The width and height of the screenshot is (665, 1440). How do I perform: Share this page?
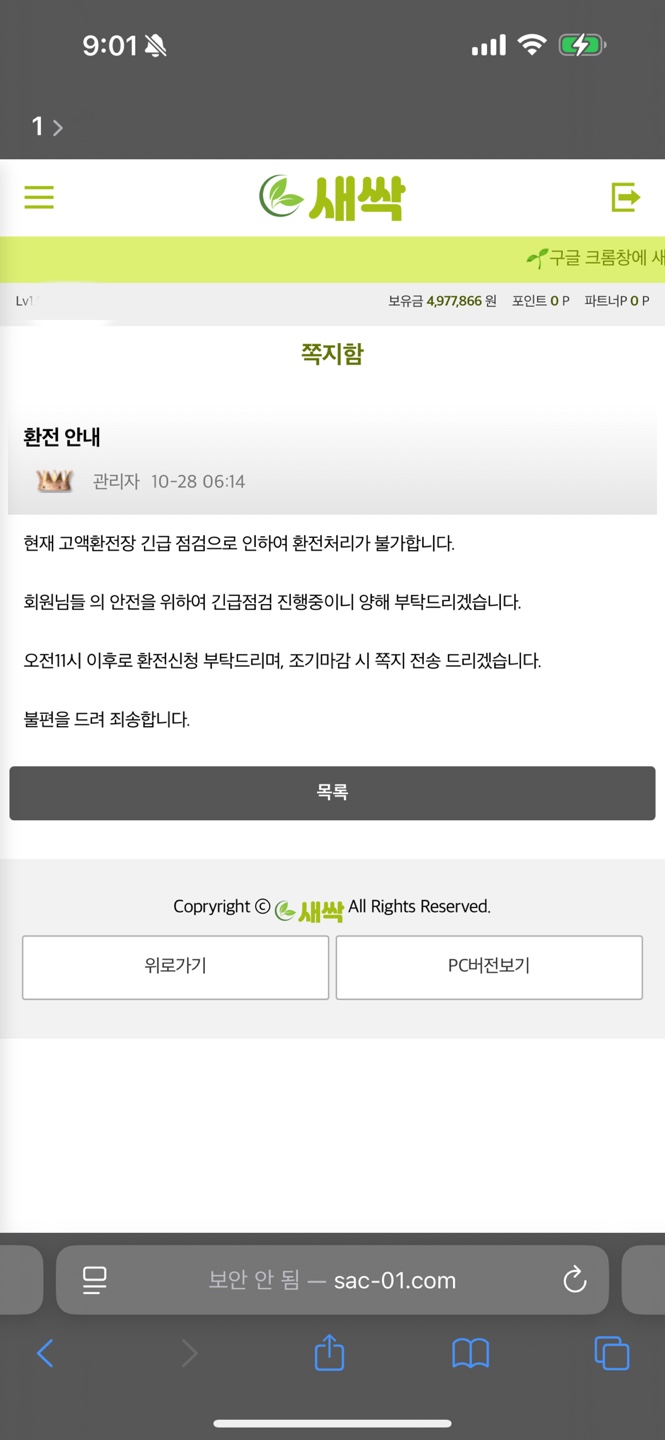(x=329, y=1353)
